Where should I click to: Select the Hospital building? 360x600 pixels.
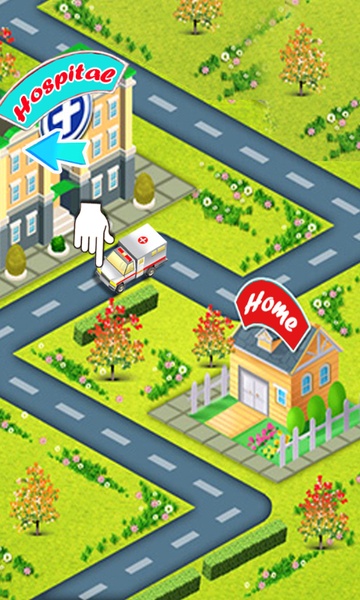[67, 161]
